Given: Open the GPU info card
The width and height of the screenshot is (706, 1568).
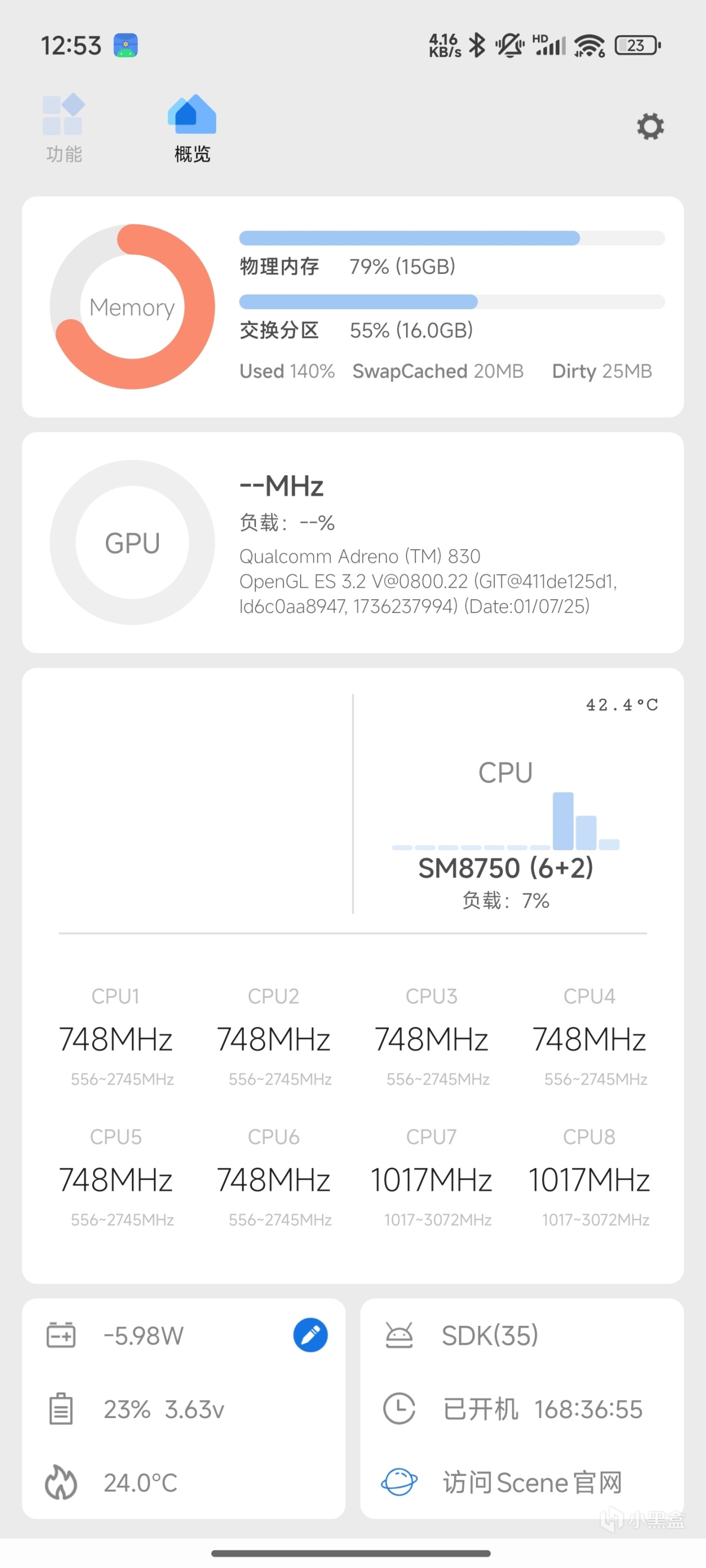Looking at the screenshot, I should pos(352,543).
